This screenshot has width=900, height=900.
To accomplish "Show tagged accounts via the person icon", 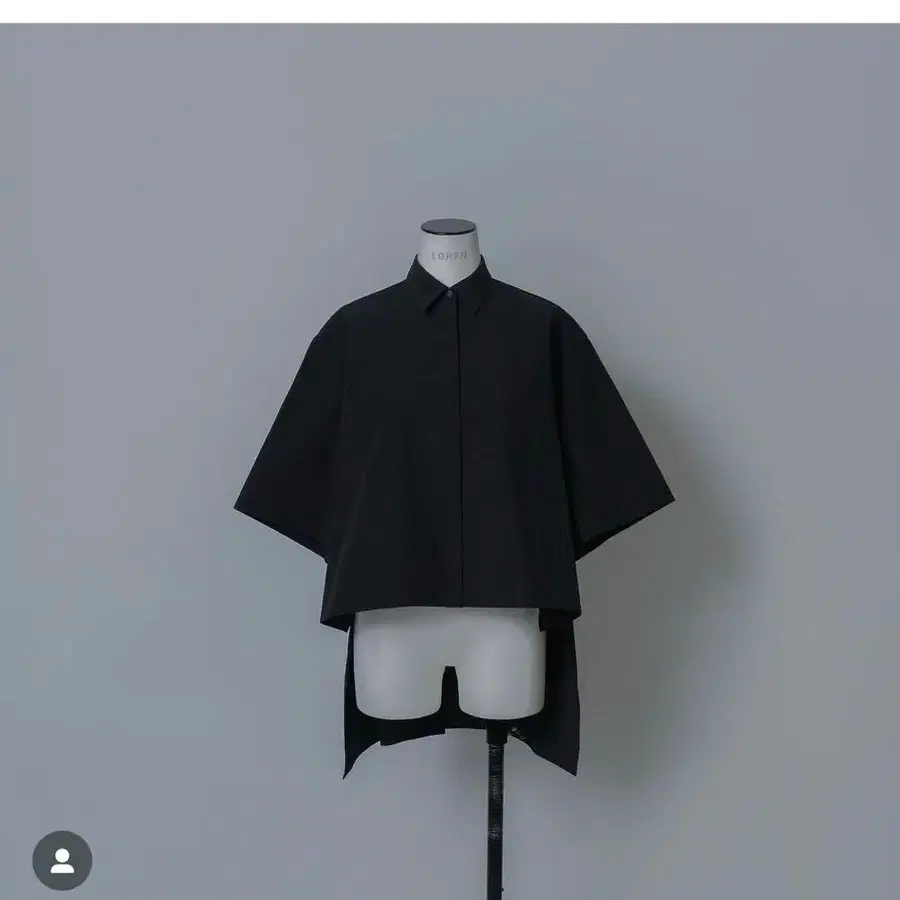I will coord(62,860).
